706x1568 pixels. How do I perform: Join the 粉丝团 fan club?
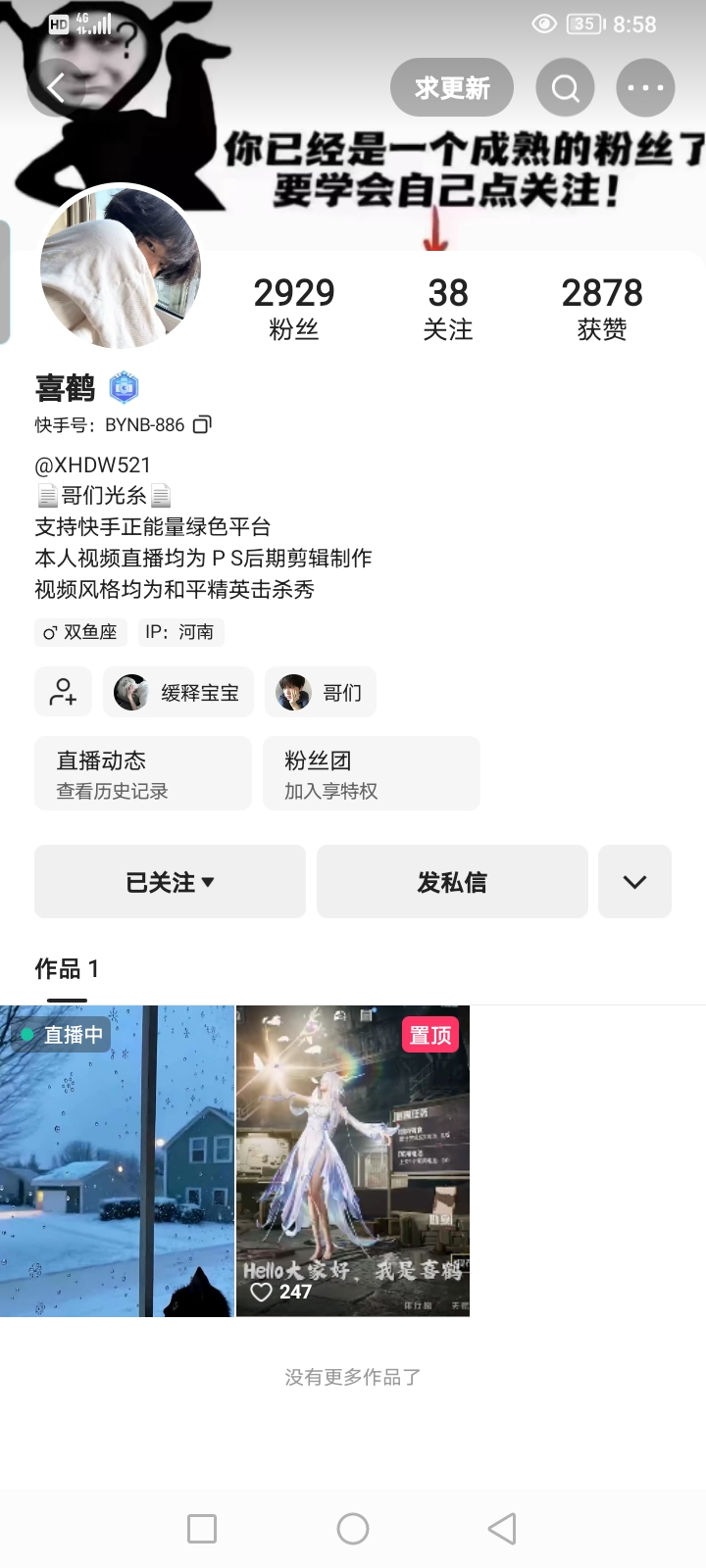pyautogui.click(x=371, y=773)
